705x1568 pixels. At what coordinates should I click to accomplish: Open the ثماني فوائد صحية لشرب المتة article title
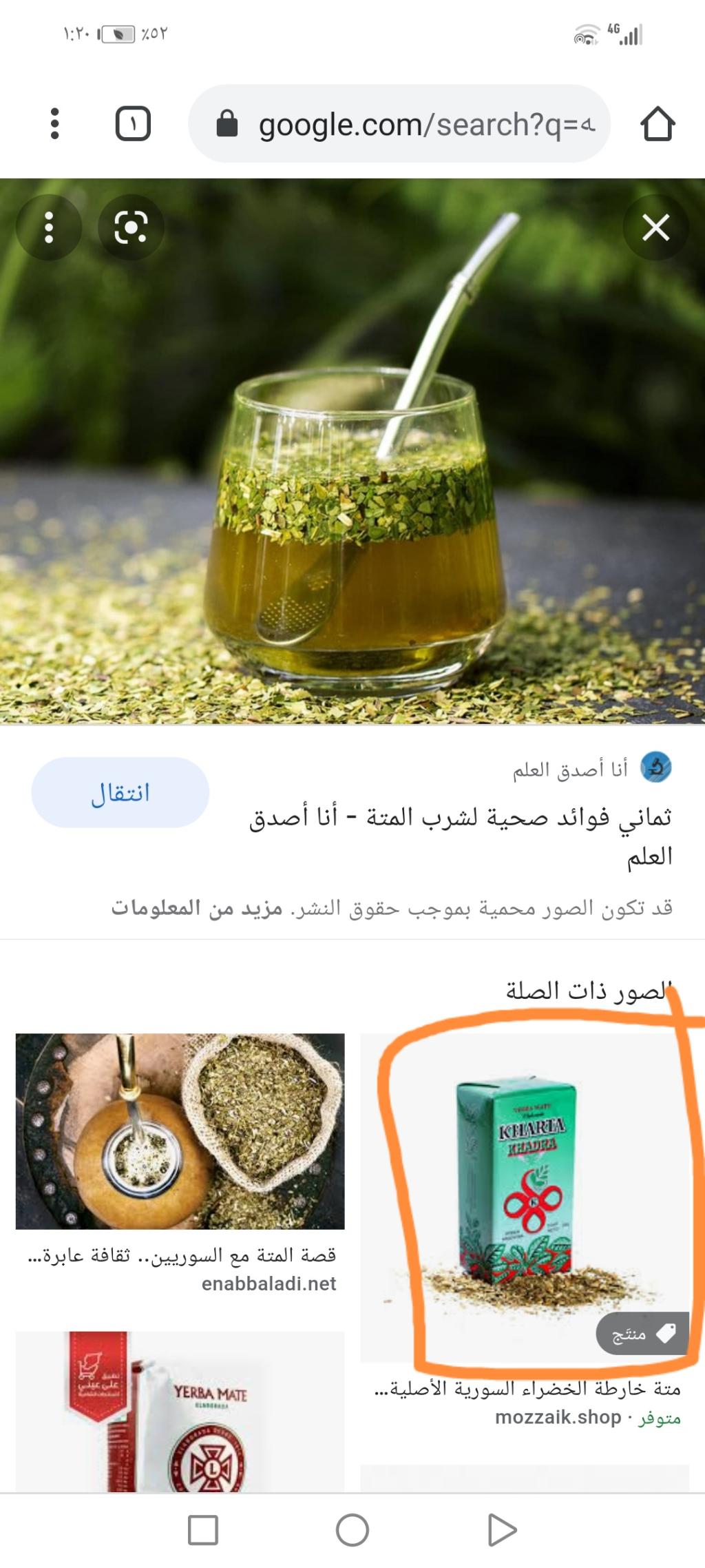tap(460, 835)
